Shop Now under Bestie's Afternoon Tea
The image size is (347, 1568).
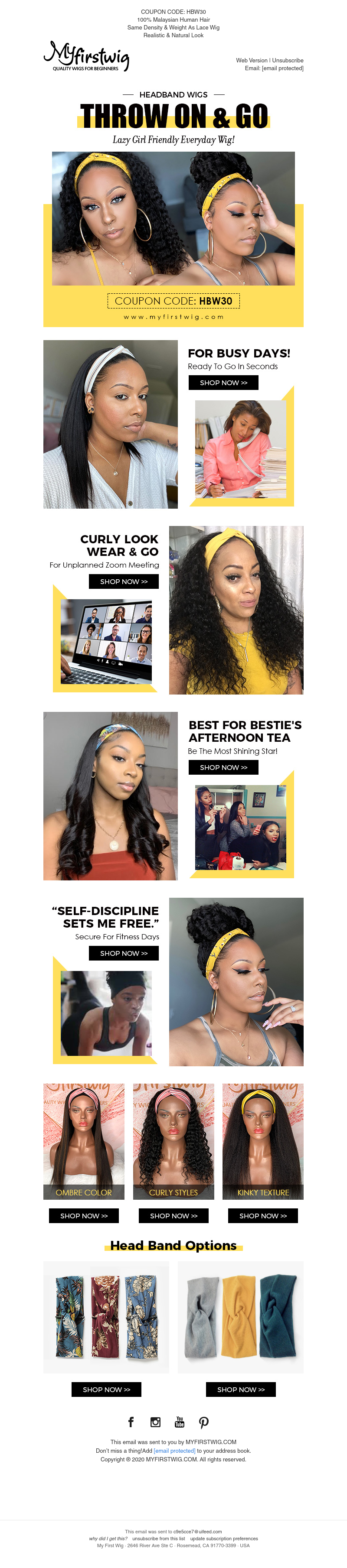point(223,767)
